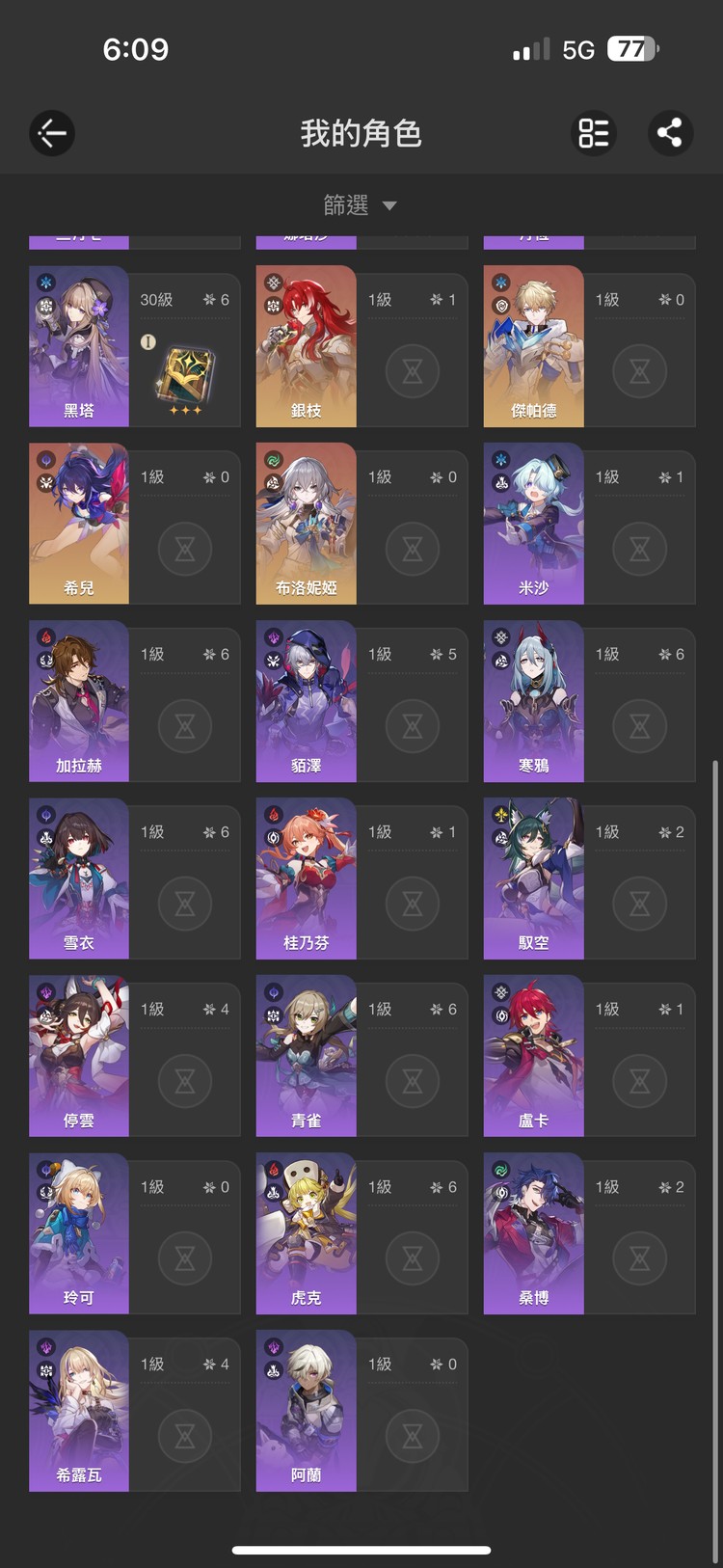Open character card 希露瓦
The height and width of the screenshot is (1568, 723).
pyautogui.click(x=135, y=1411)
